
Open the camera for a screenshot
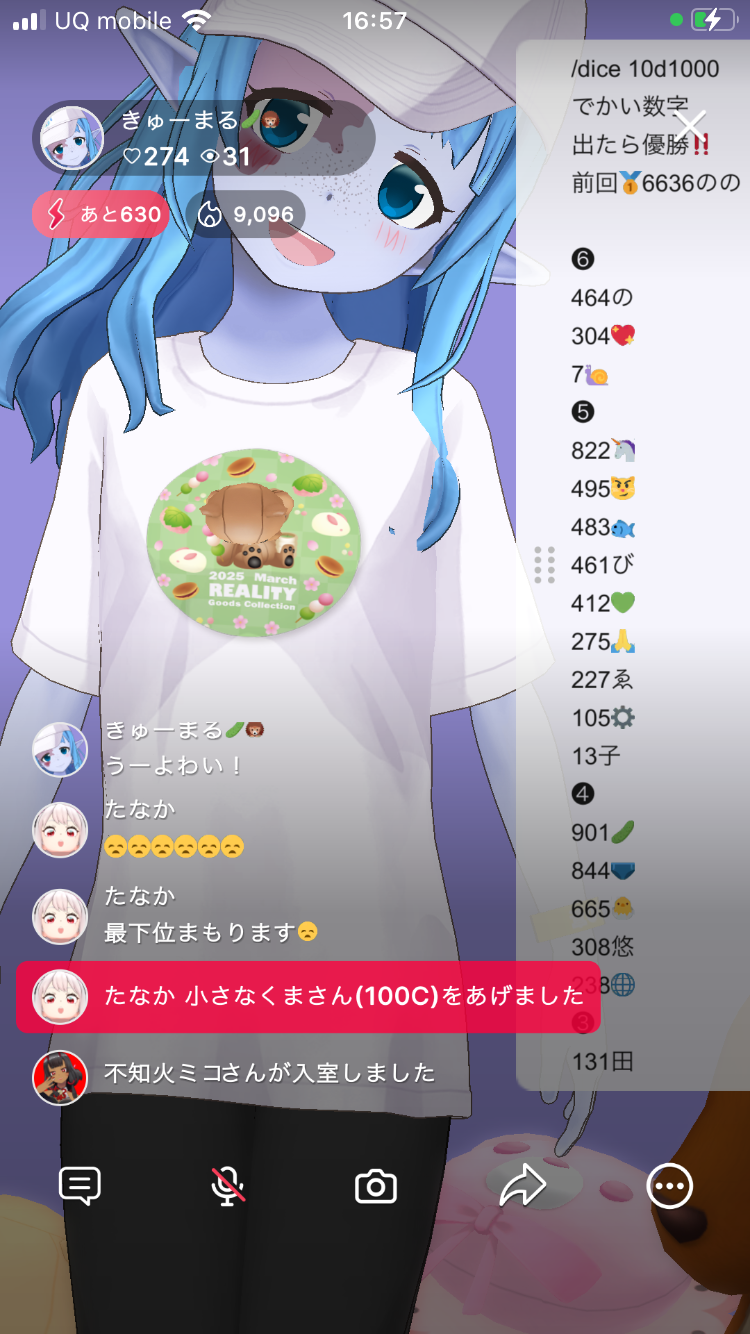click(376, 1187)
